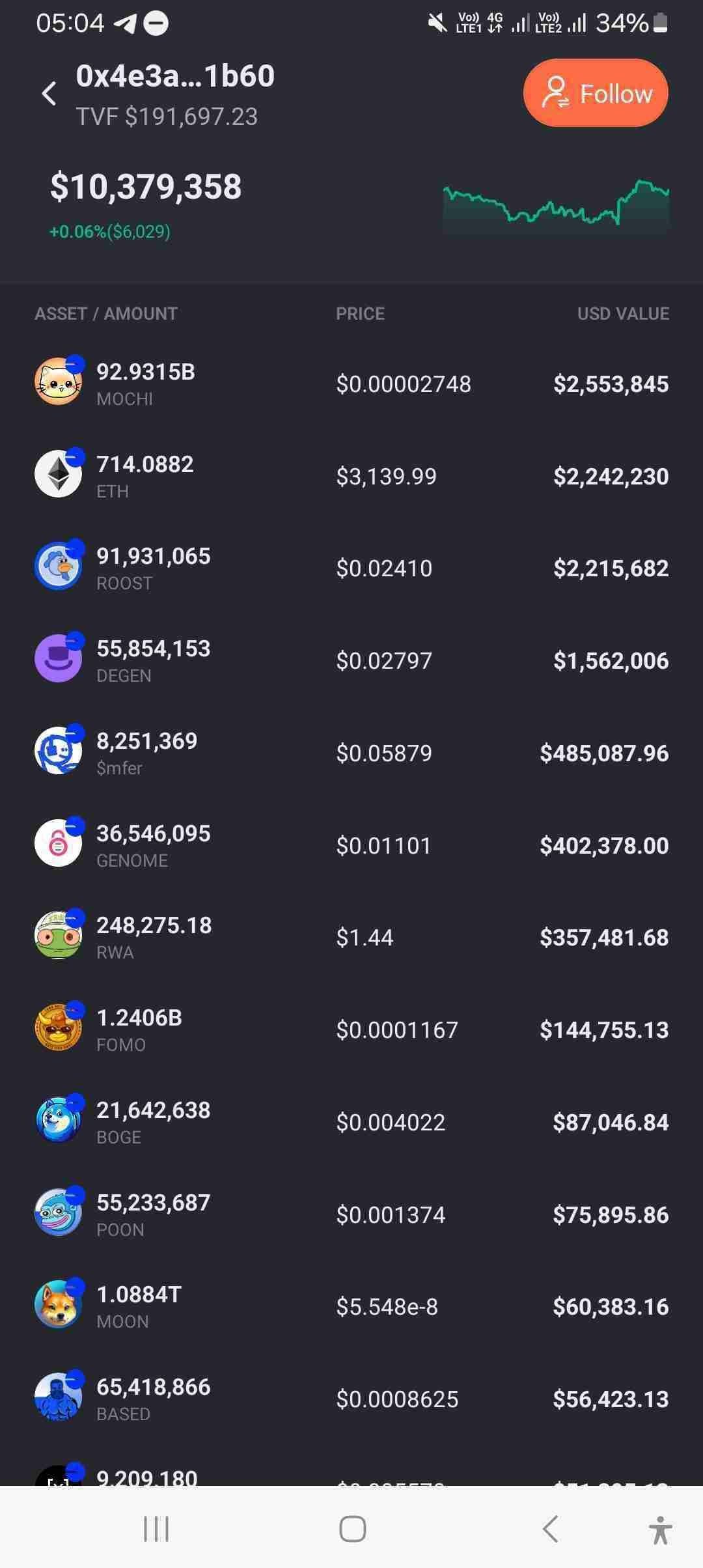
Task: Open the RWA asset row
Action: tap(351, 938)
